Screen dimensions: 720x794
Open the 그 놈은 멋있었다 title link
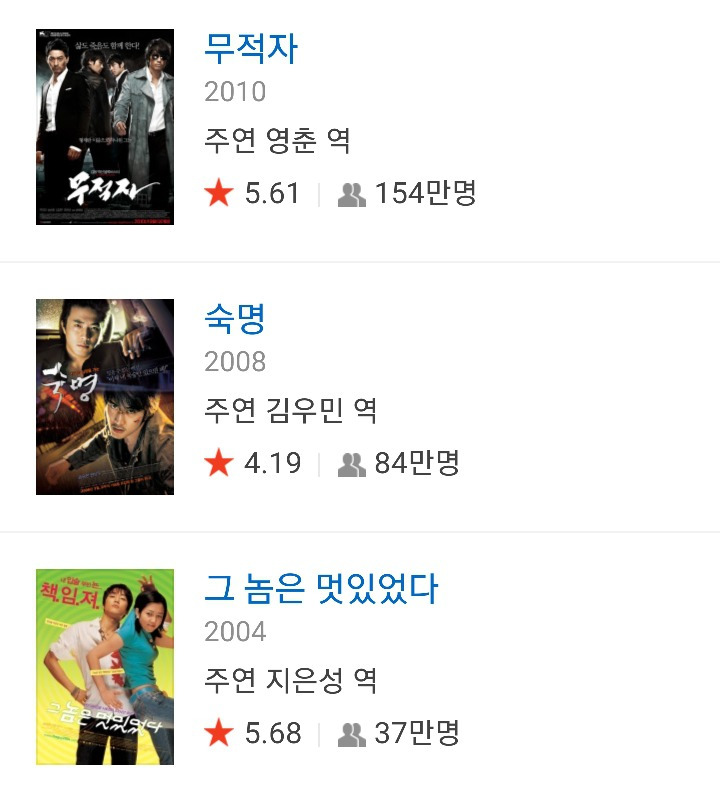[321, 589]
